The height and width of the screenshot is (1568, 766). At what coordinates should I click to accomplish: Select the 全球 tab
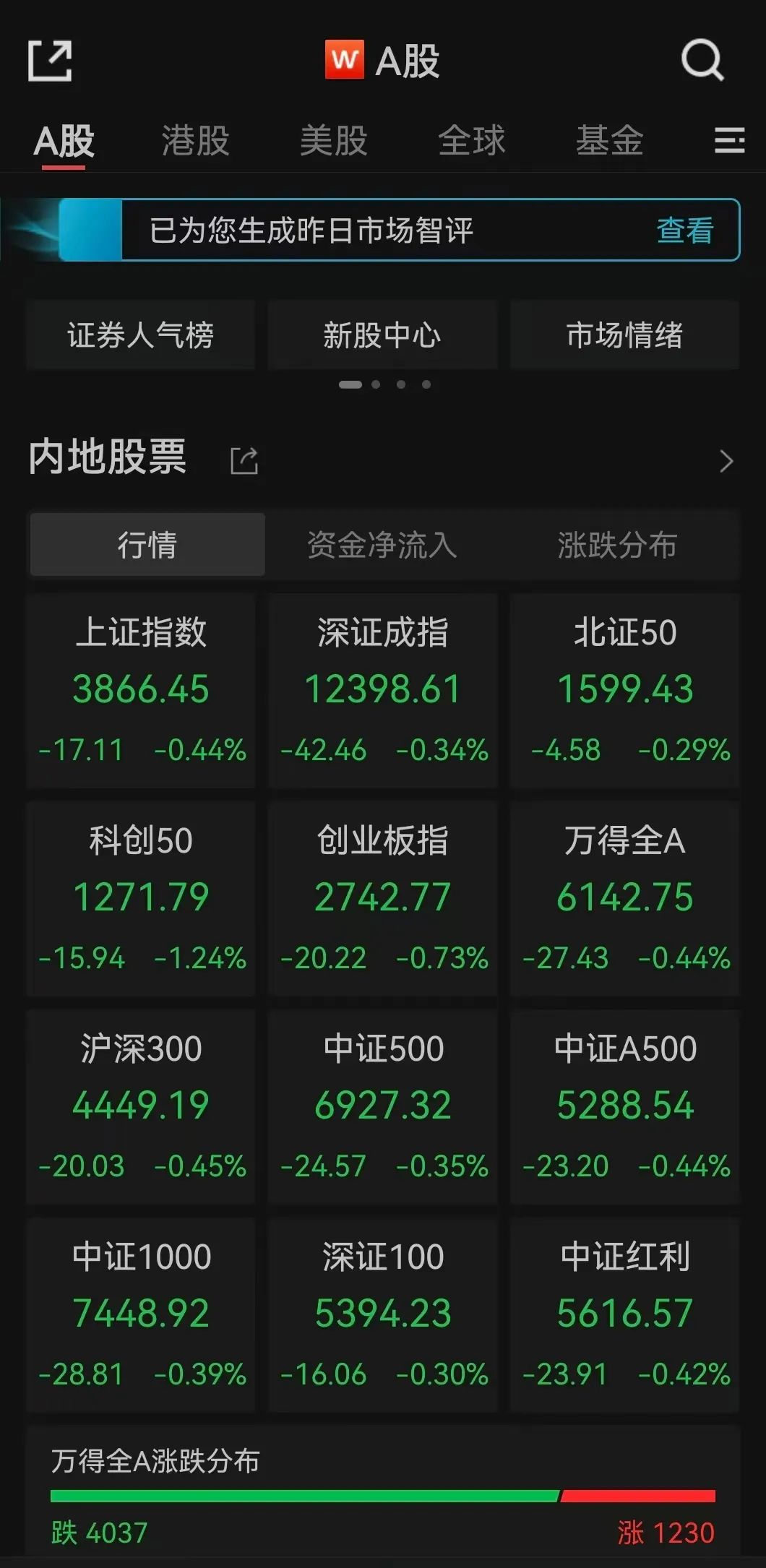click(471, 140)
